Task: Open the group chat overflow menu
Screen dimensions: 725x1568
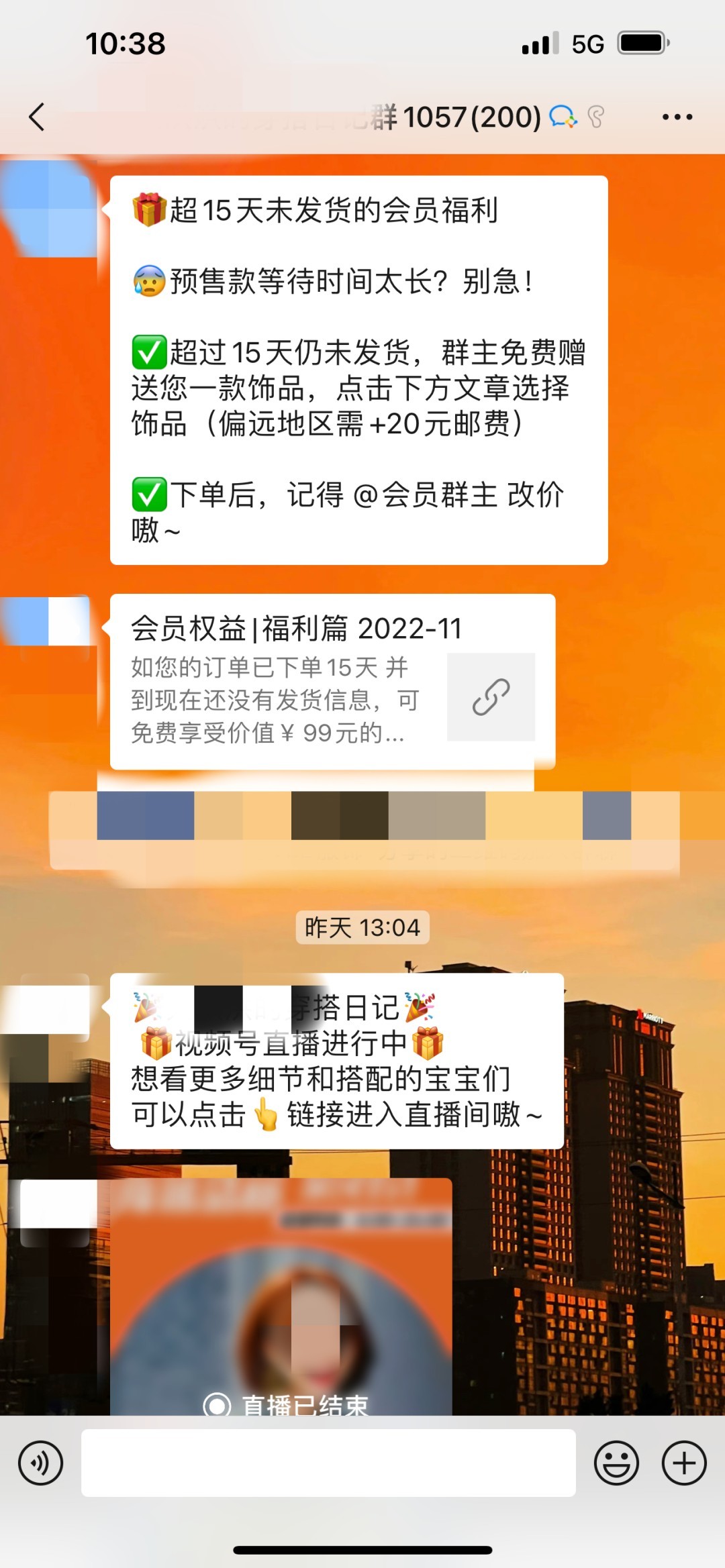Action: 677,117
